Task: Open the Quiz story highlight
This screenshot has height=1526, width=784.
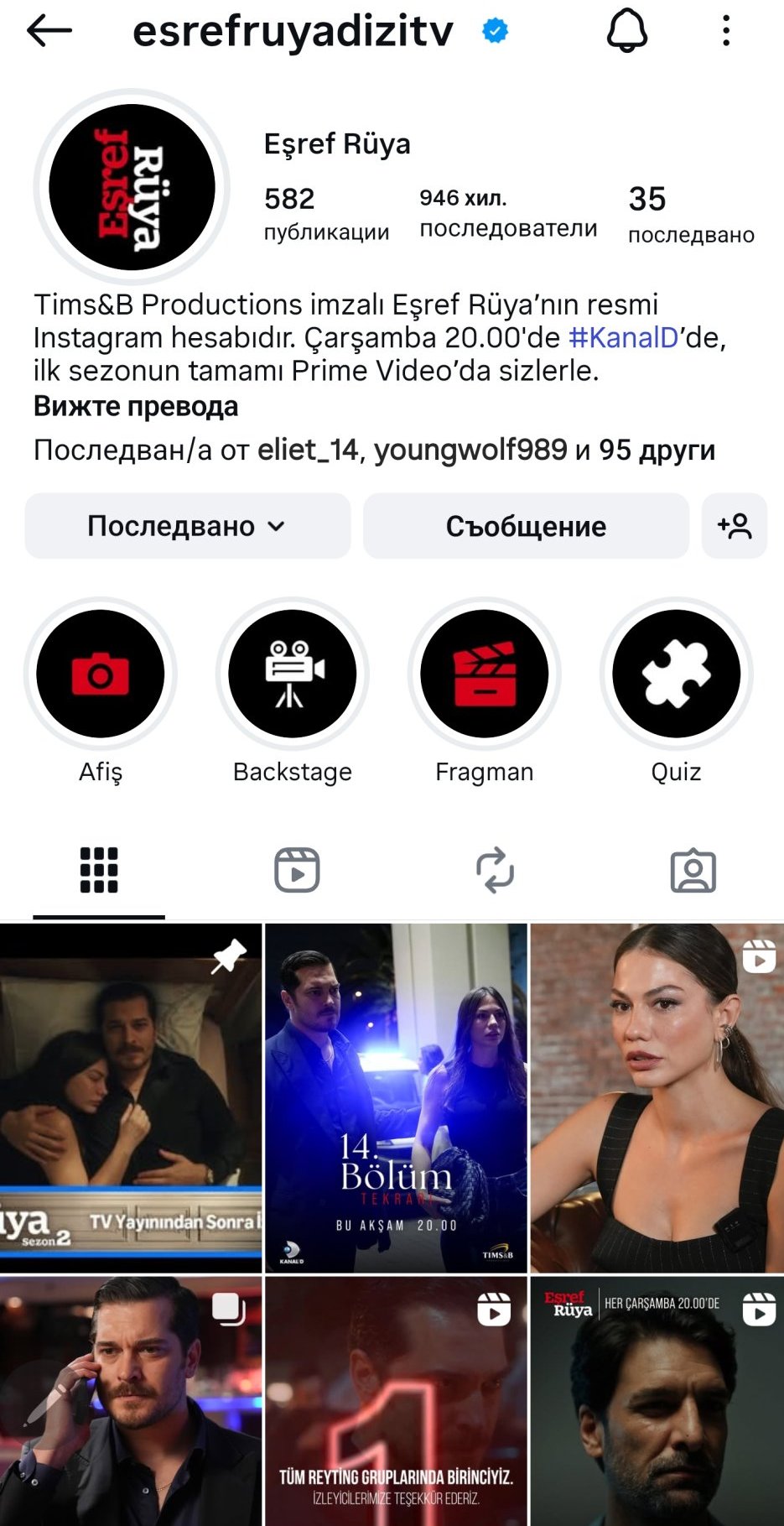Action: point(676,674)
